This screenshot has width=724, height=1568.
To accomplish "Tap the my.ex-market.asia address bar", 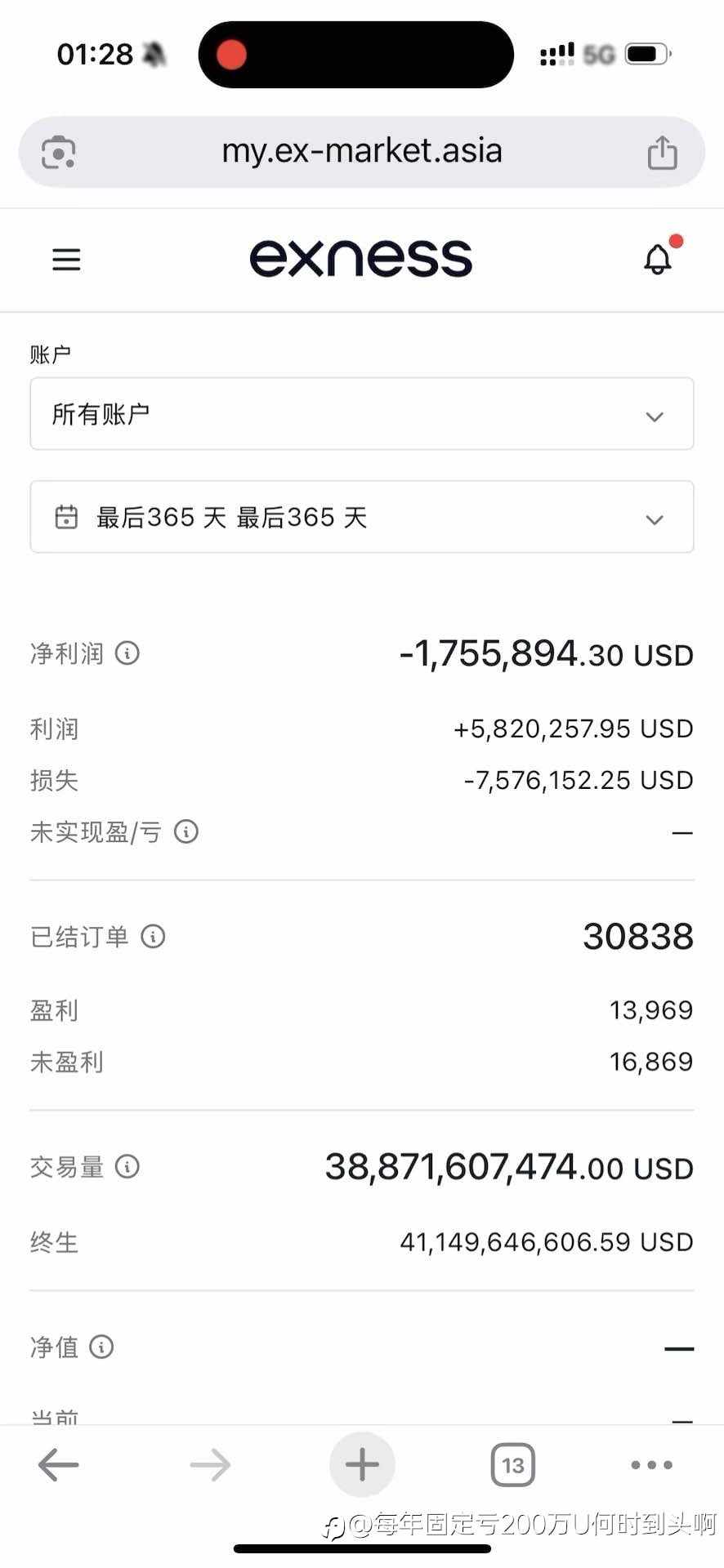I will click(x=362, y=152).
